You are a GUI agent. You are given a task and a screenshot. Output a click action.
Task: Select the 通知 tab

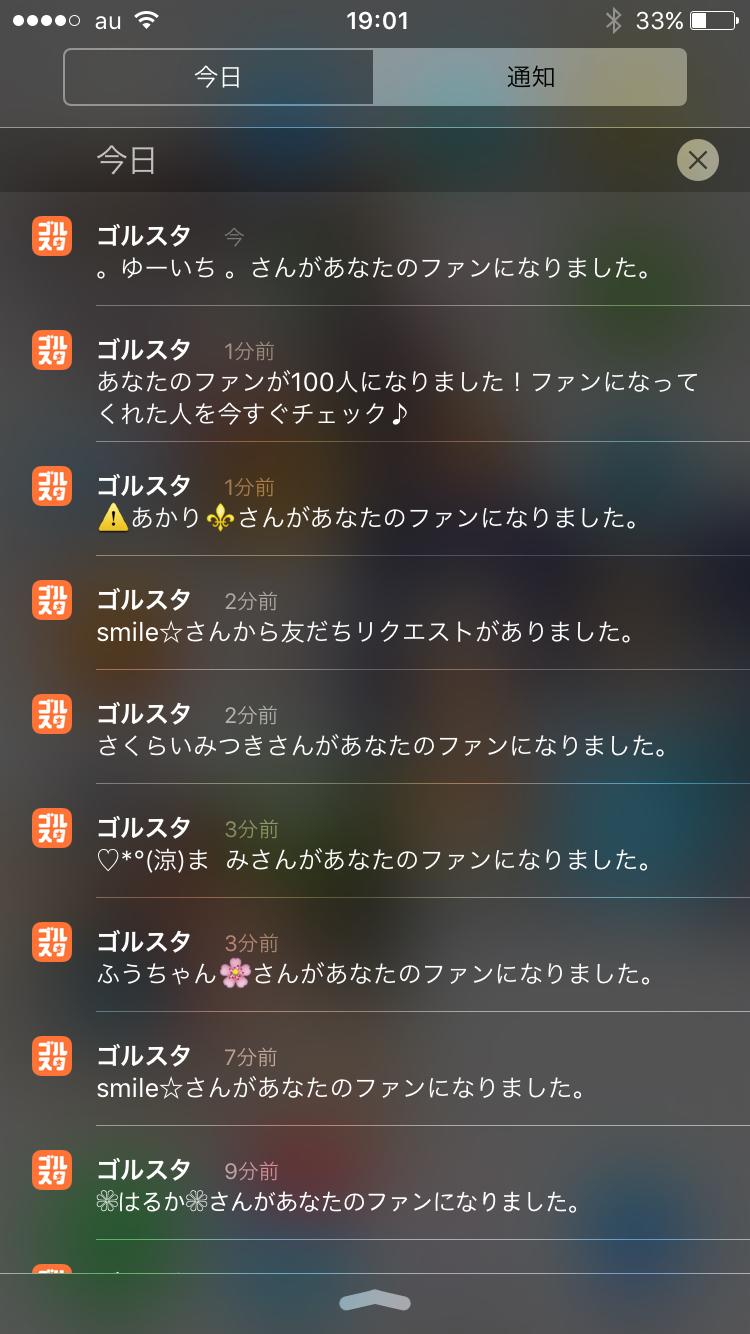(x=530, y=76)
